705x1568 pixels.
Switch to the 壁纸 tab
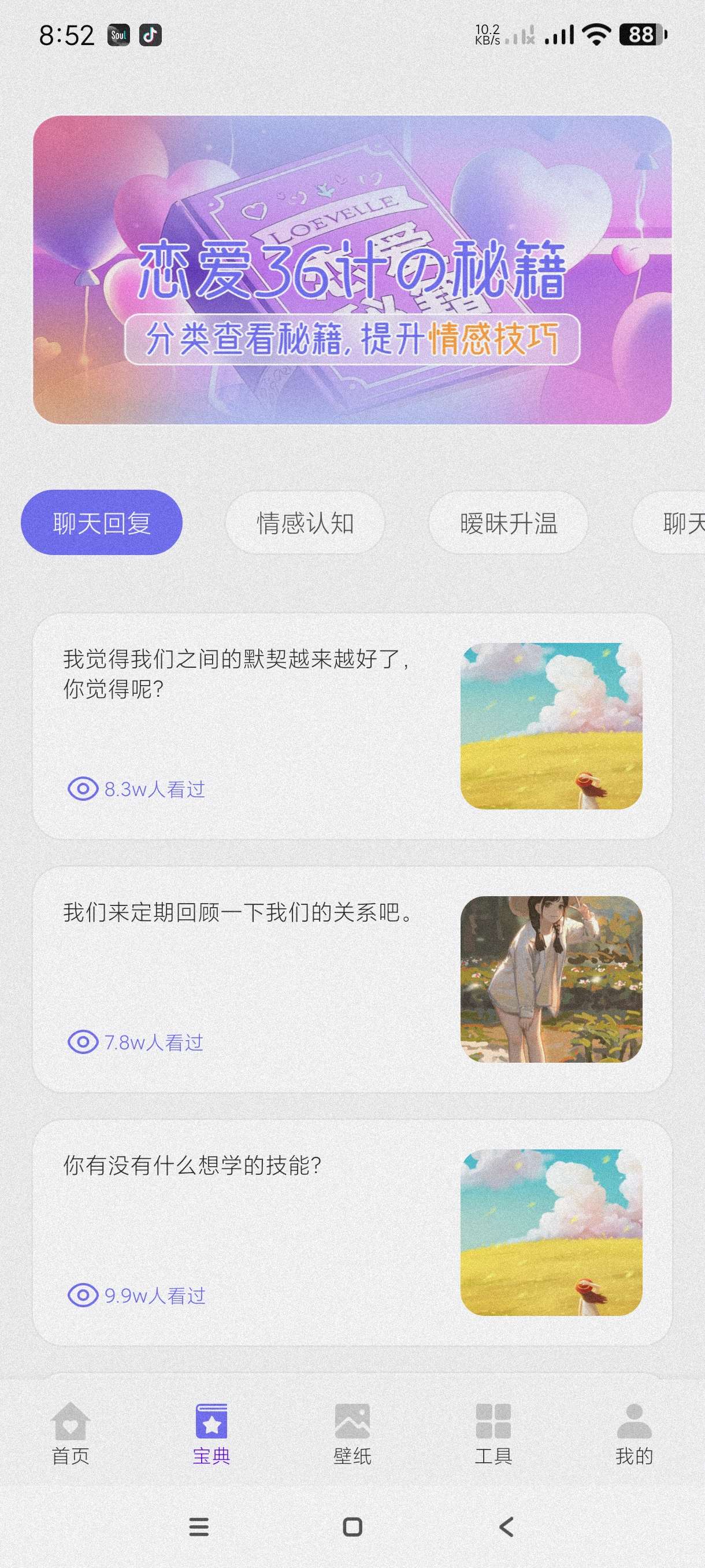(x=352, y=1434)
